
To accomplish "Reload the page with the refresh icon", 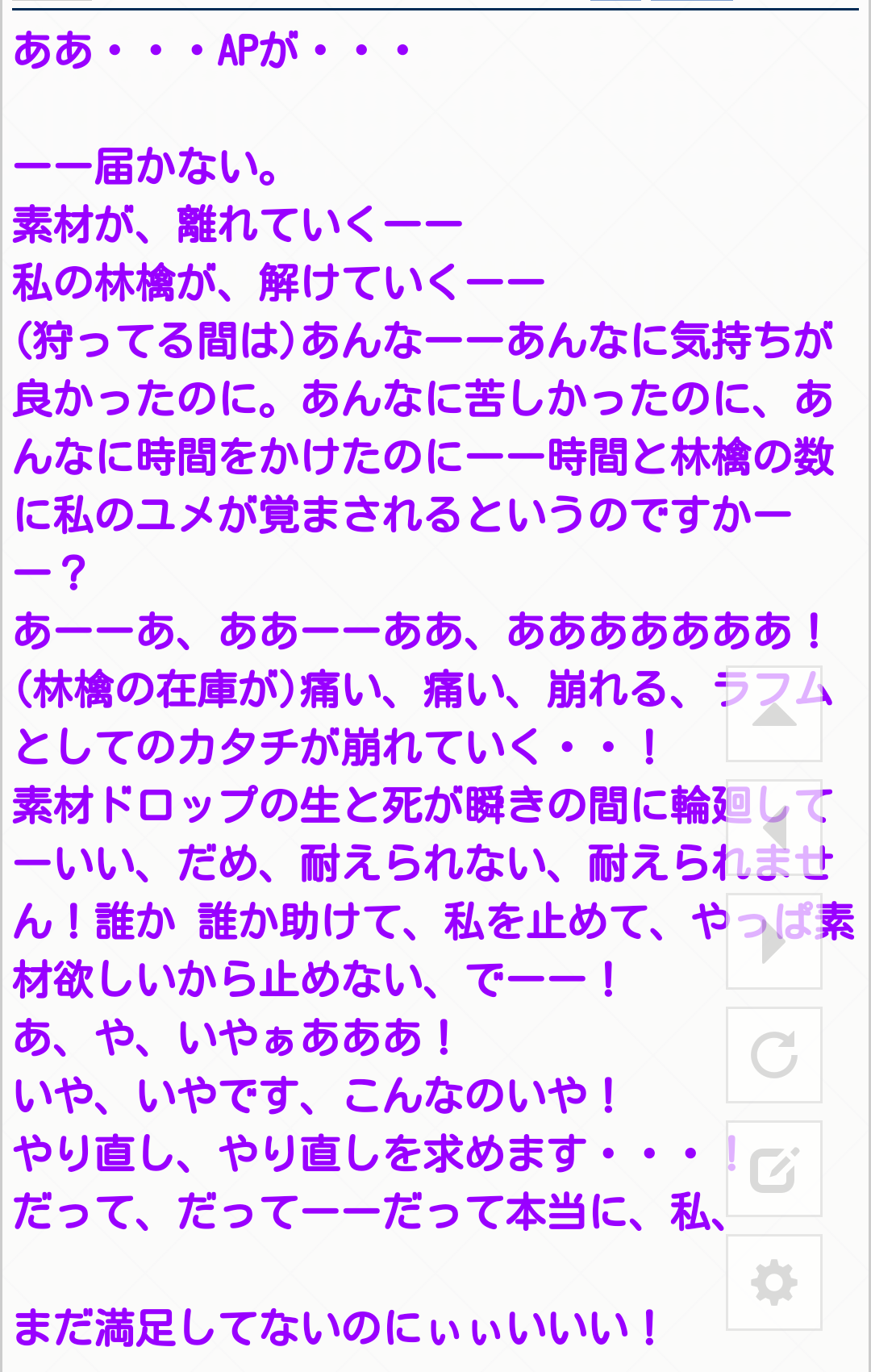I will [x=773, y=1055].
